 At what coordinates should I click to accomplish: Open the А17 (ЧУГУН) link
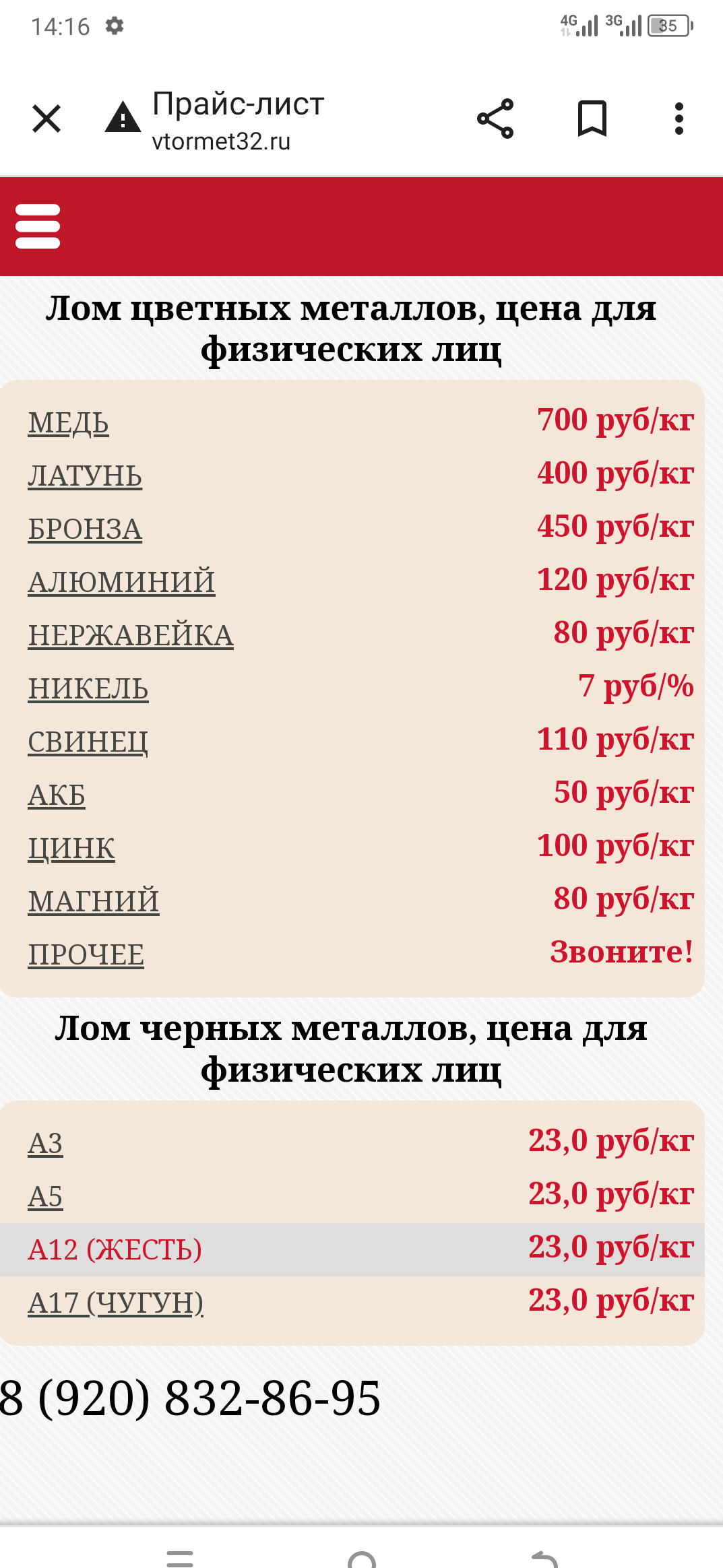(115, 1303)
